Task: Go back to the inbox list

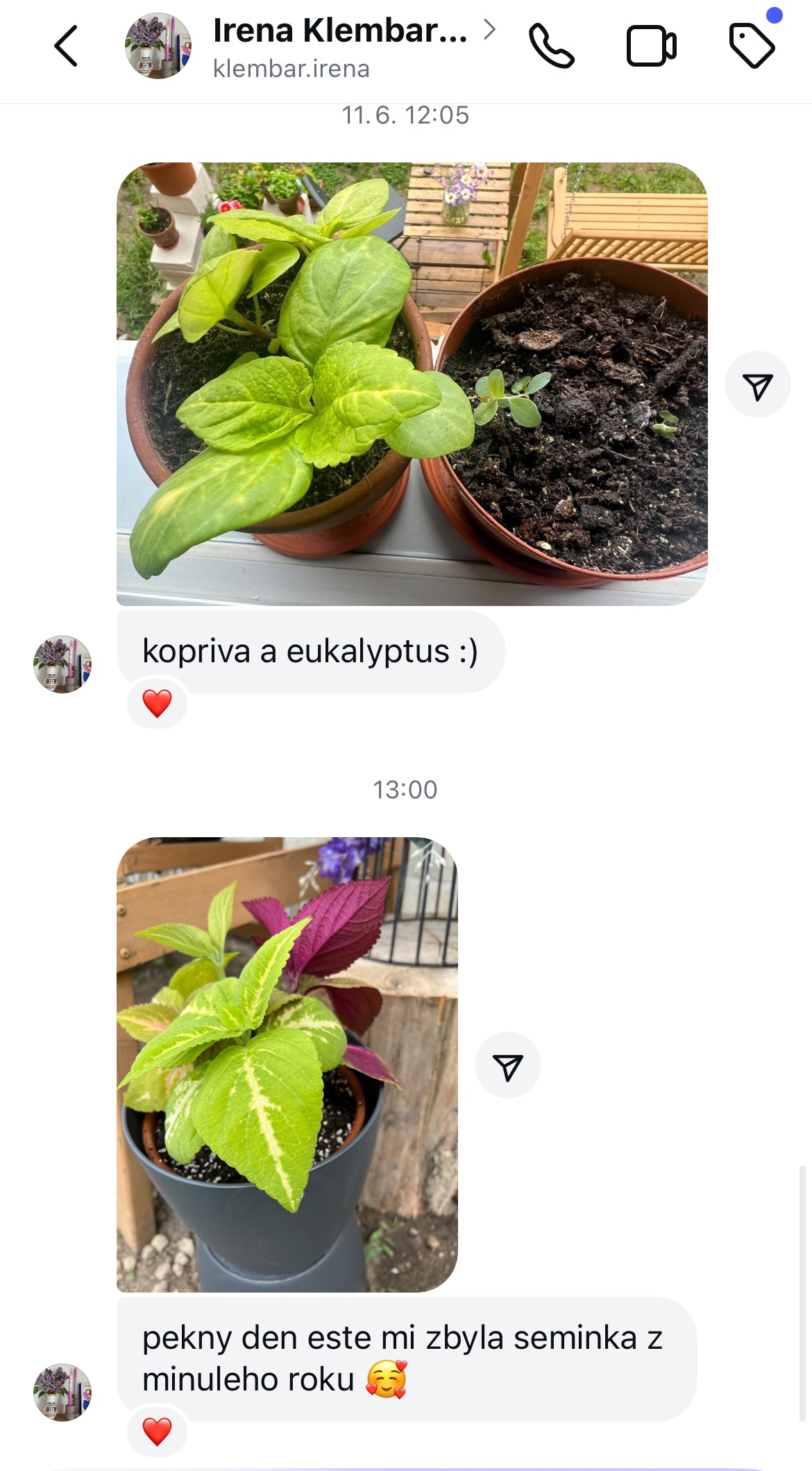Action: (x=66, y=47)
